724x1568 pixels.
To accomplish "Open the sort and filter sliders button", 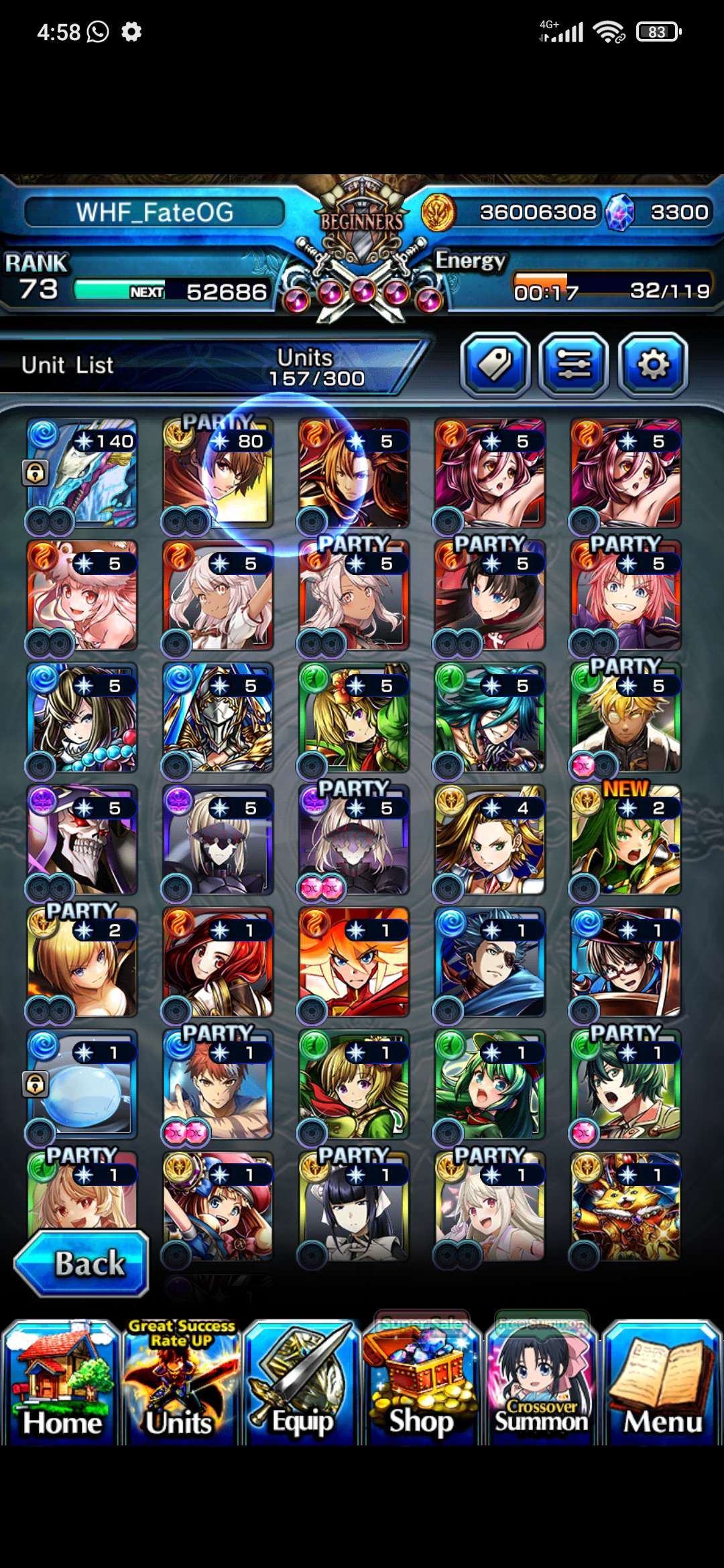I will pyautogui.click(x=574, y=365).
